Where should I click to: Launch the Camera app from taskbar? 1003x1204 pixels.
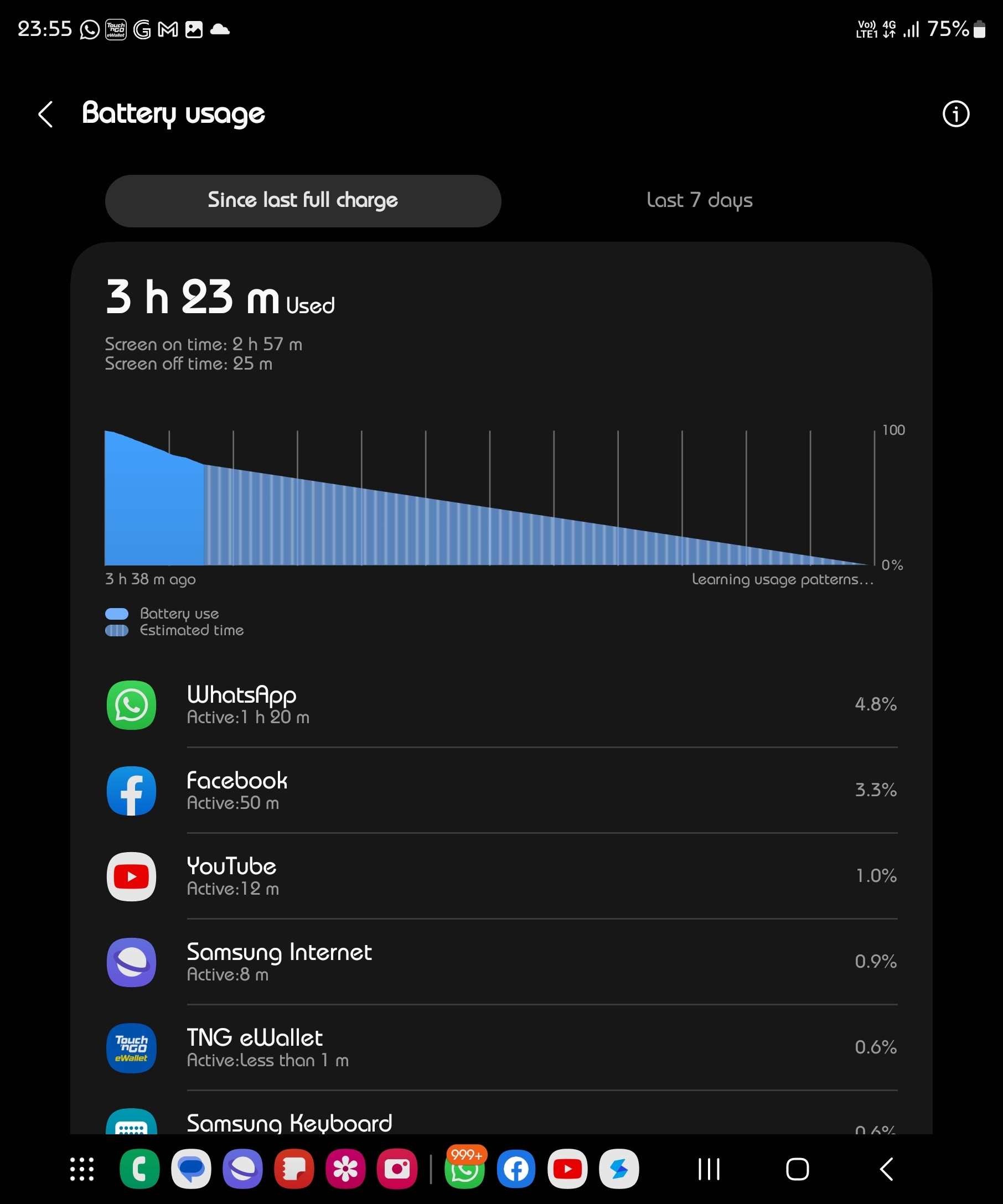click(397, 1170)
